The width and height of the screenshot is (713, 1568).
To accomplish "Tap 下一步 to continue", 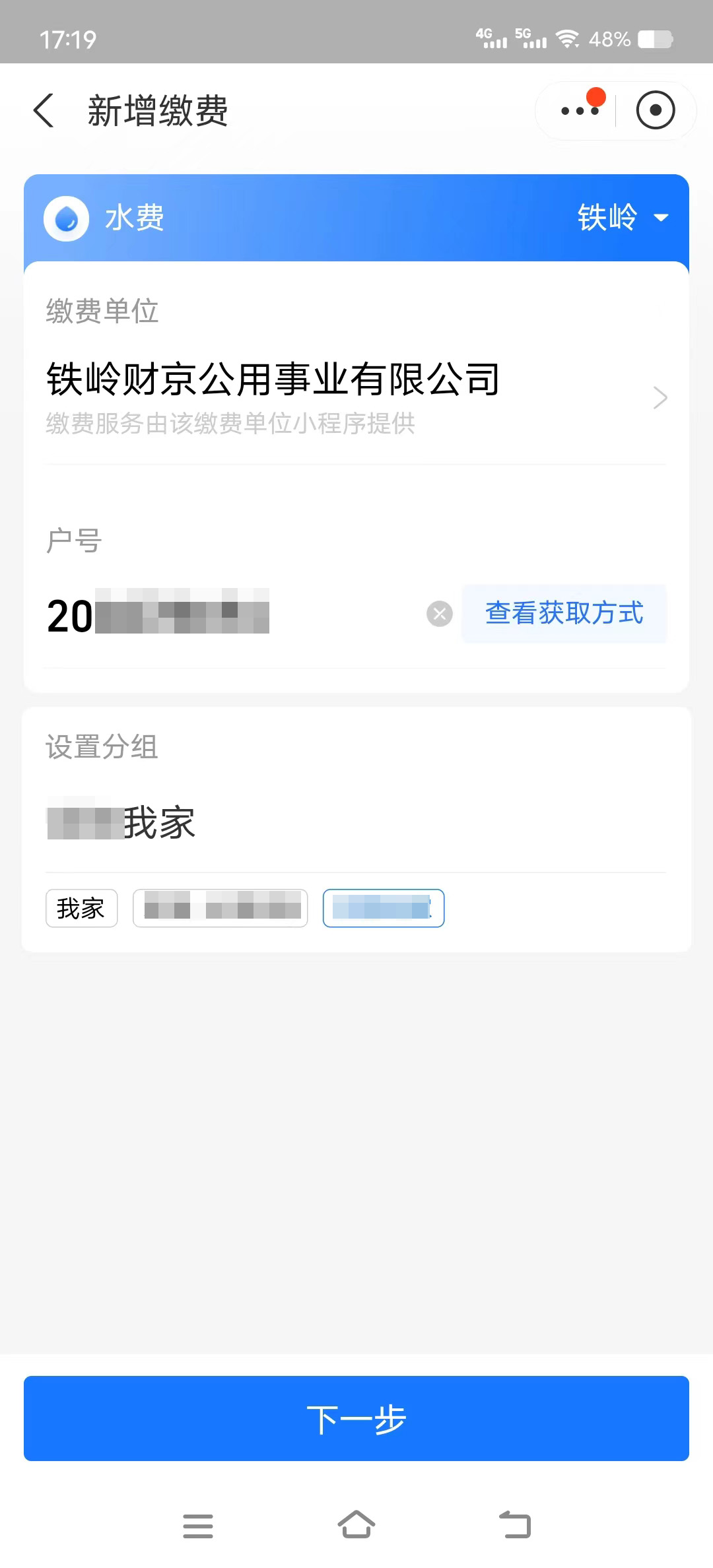I will point(356,1418).
